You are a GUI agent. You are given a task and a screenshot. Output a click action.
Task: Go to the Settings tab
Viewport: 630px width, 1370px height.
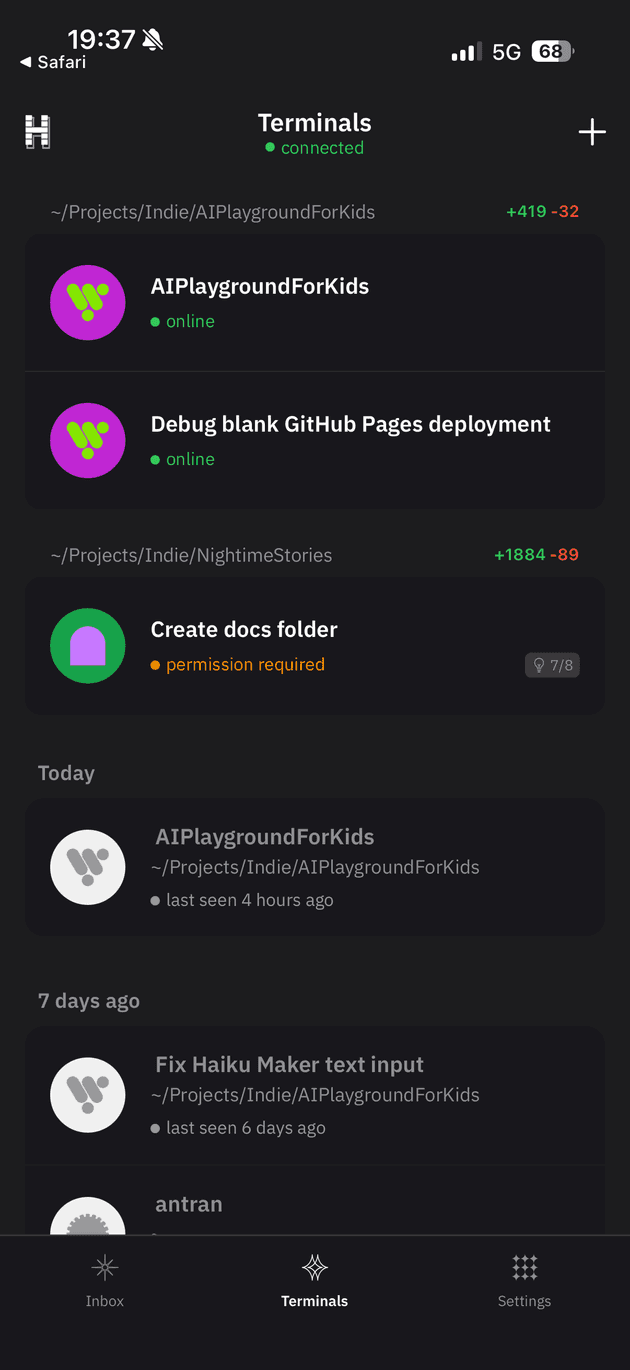pyautogui.click(x=524, y=1282)
